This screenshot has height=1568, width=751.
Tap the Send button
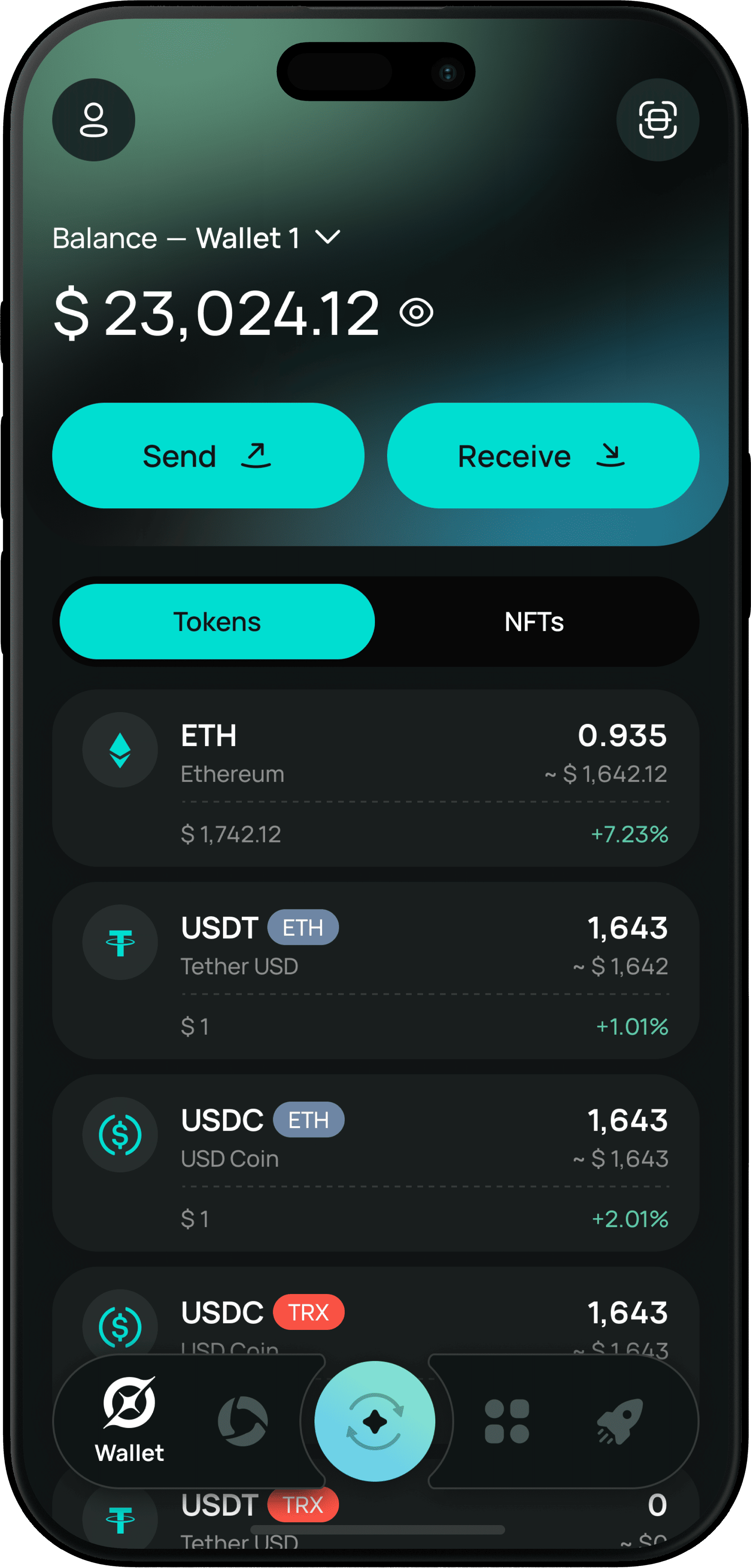coord(208,455)
